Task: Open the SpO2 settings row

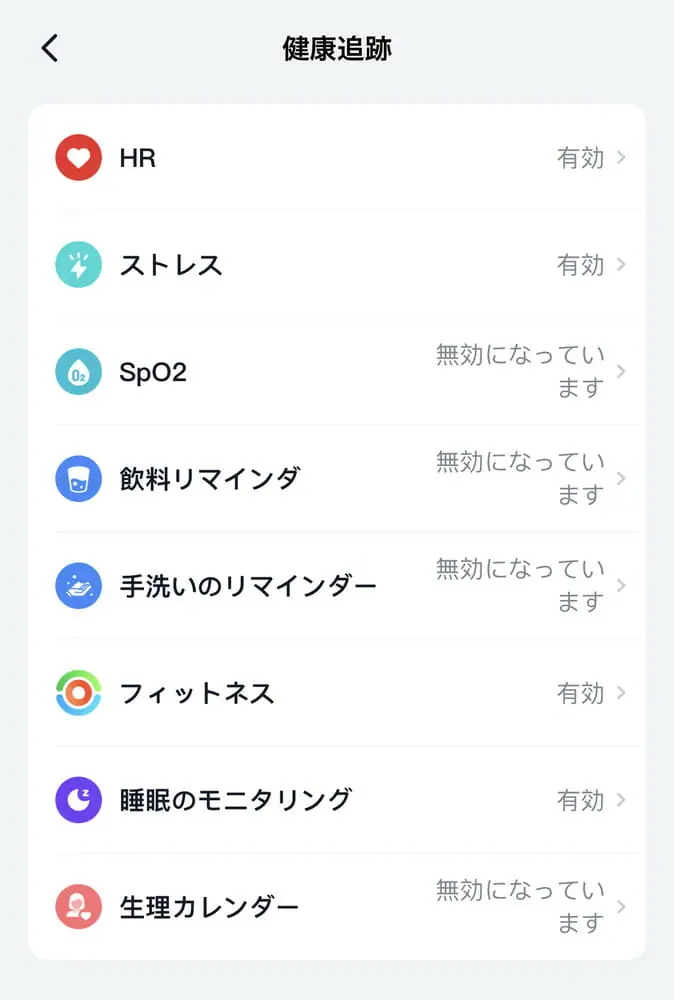Action: [337, 372]
